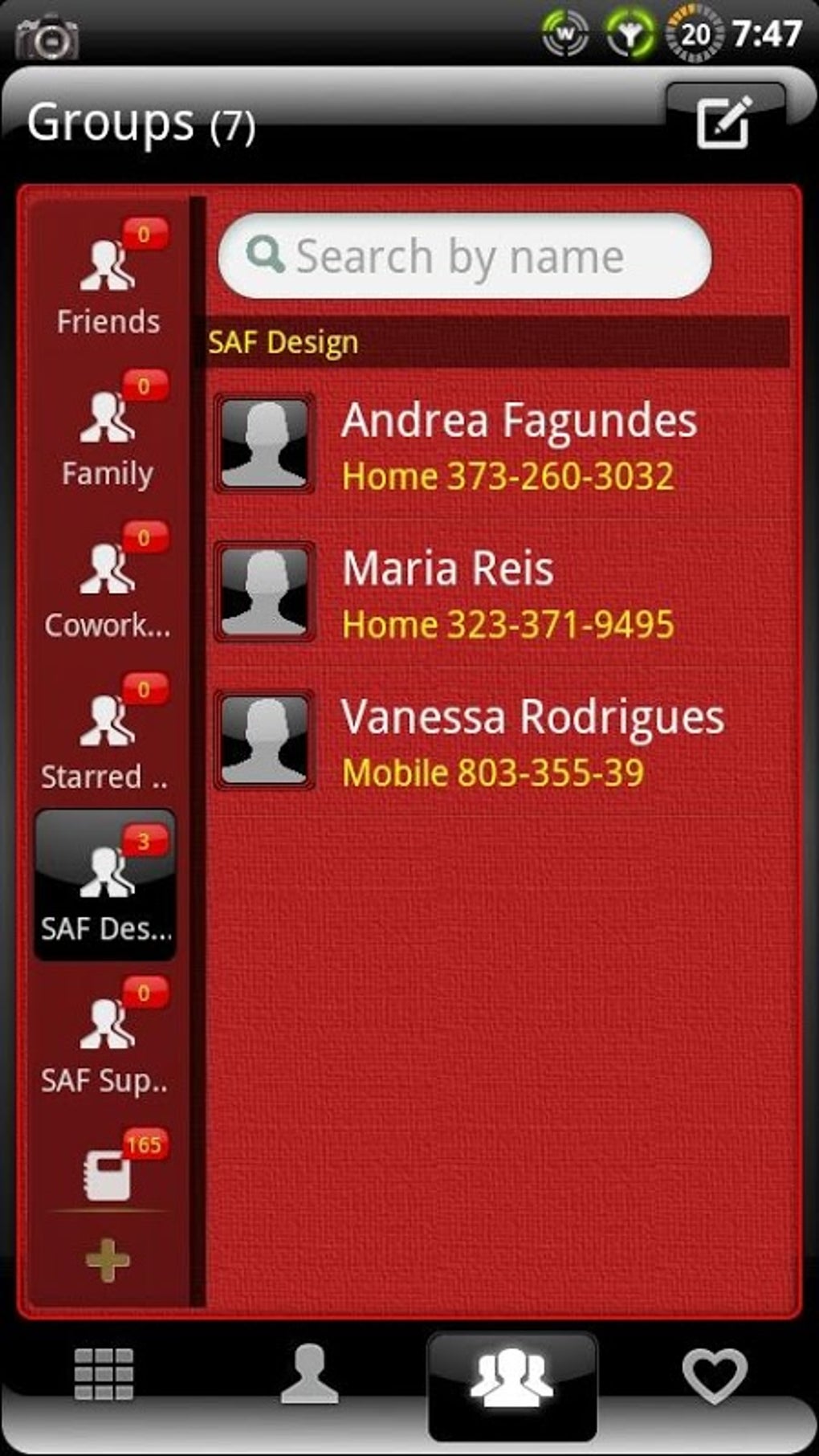This screenshot has width=819, height=1456.
Task: Add a new group with plus
Action: 108,1259
